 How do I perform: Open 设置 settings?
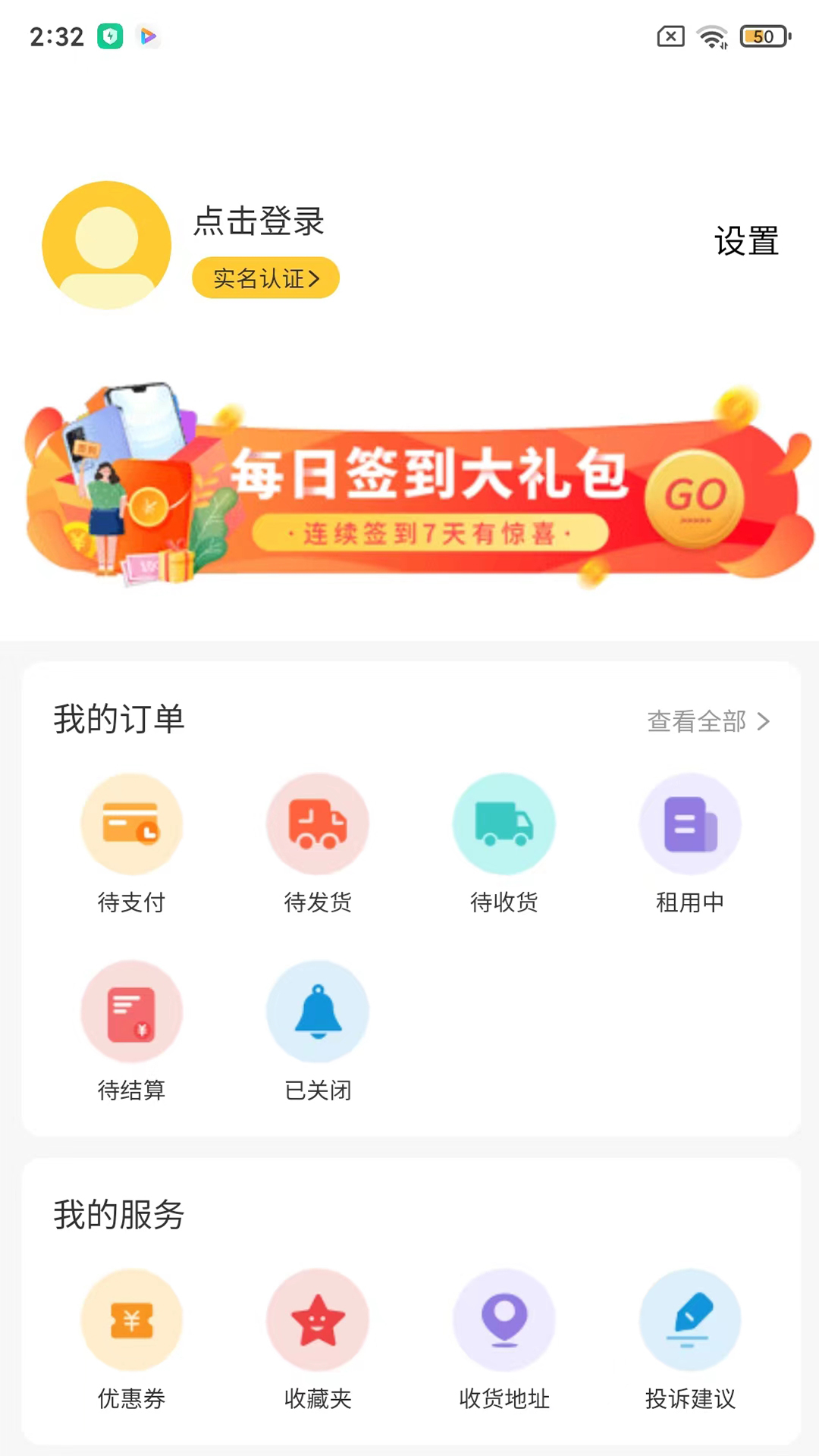tap(746, 241)
